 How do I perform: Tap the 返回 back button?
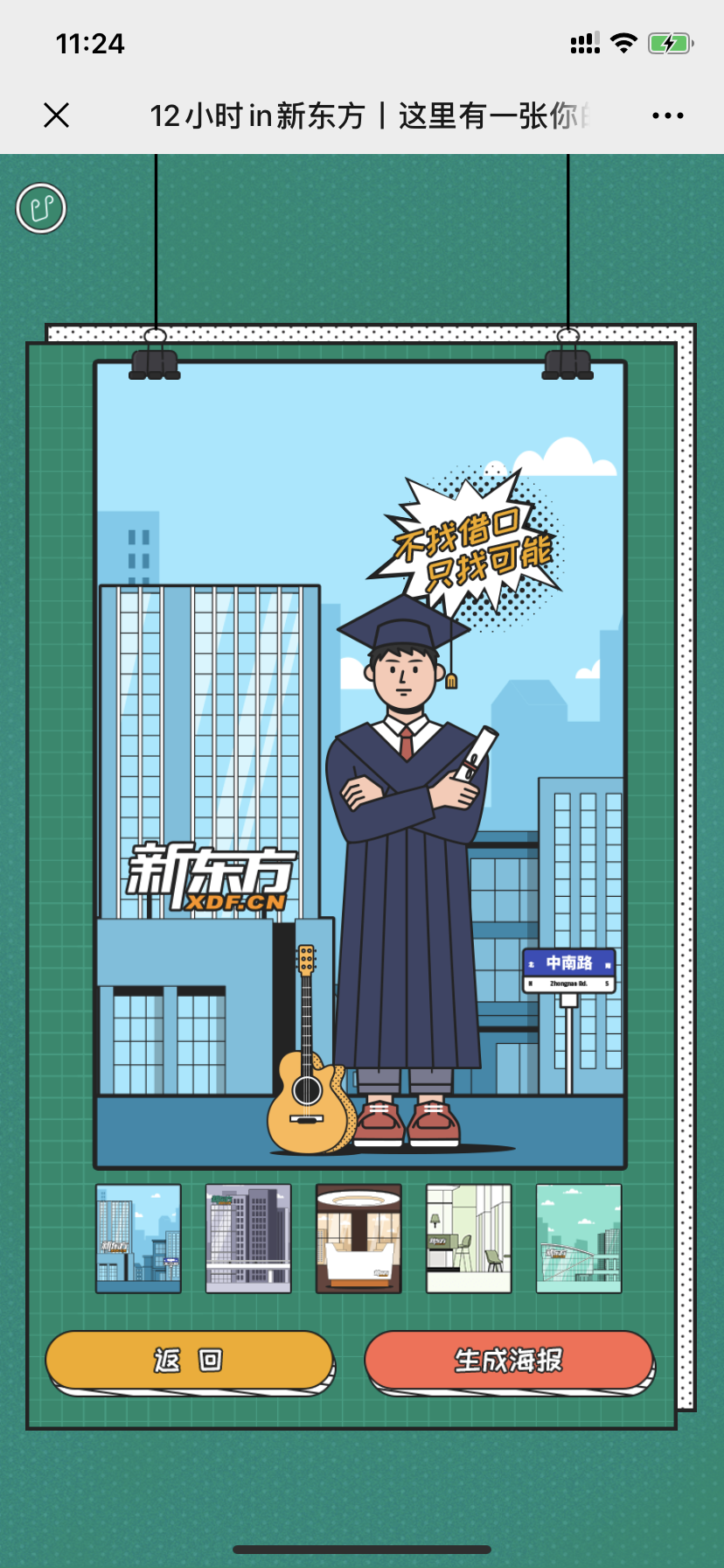pos(189,1361)
